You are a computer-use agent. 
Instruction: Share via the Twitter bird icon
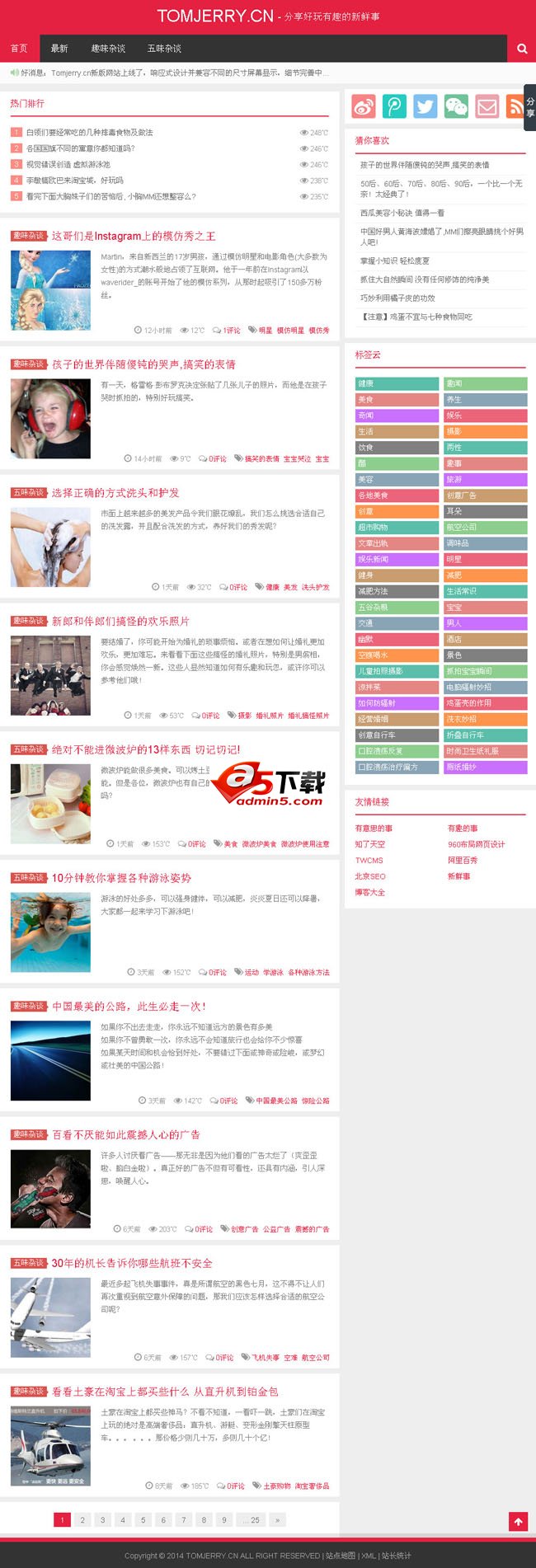(426, 106)
